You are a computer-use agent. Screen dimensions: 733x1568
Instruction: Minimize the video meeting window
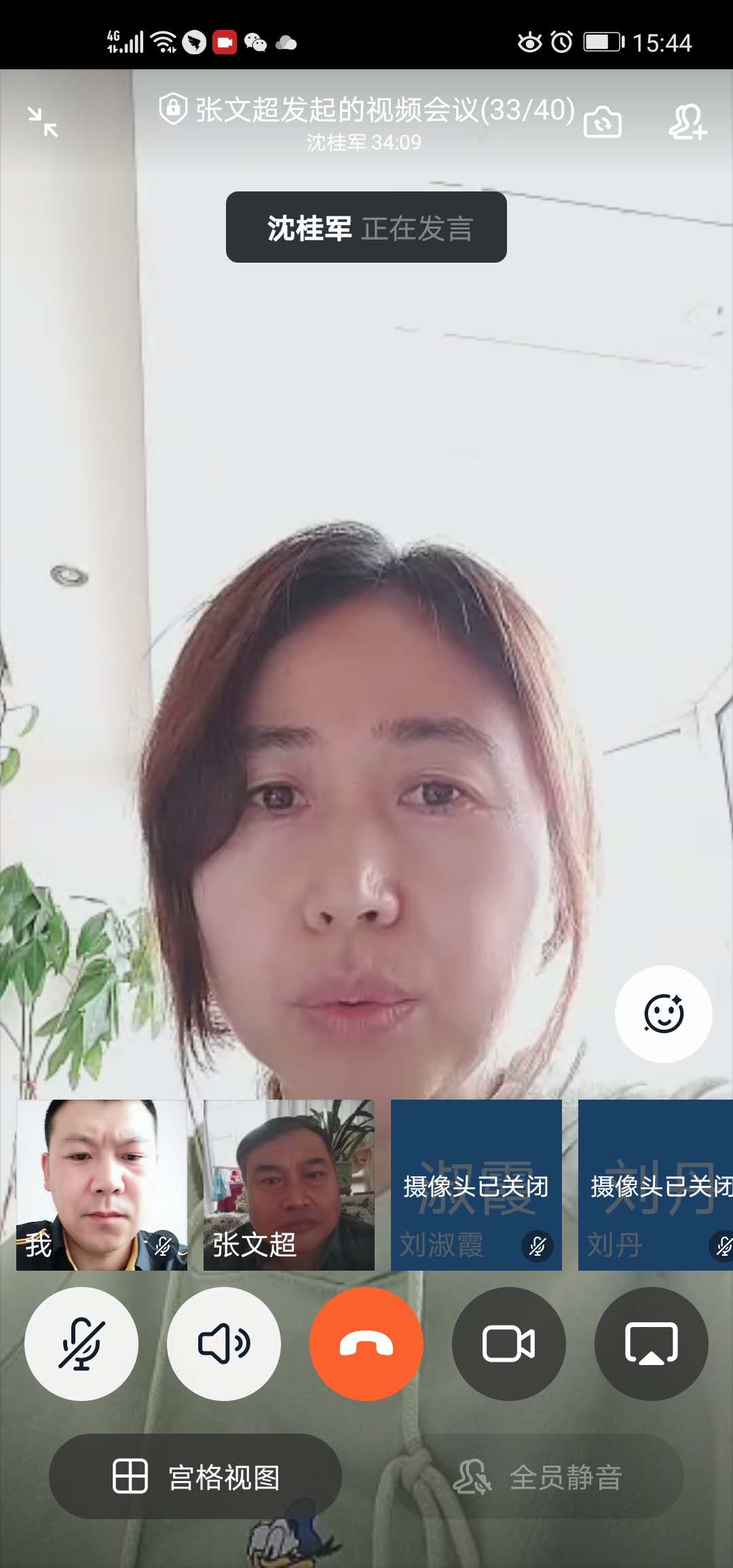click(43, 122)
